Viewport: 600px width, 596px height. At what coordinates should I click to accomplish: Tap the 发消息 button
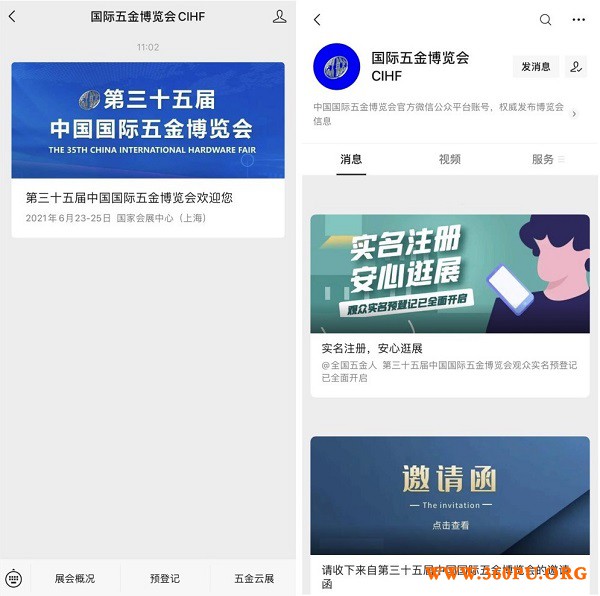[535, 67]
